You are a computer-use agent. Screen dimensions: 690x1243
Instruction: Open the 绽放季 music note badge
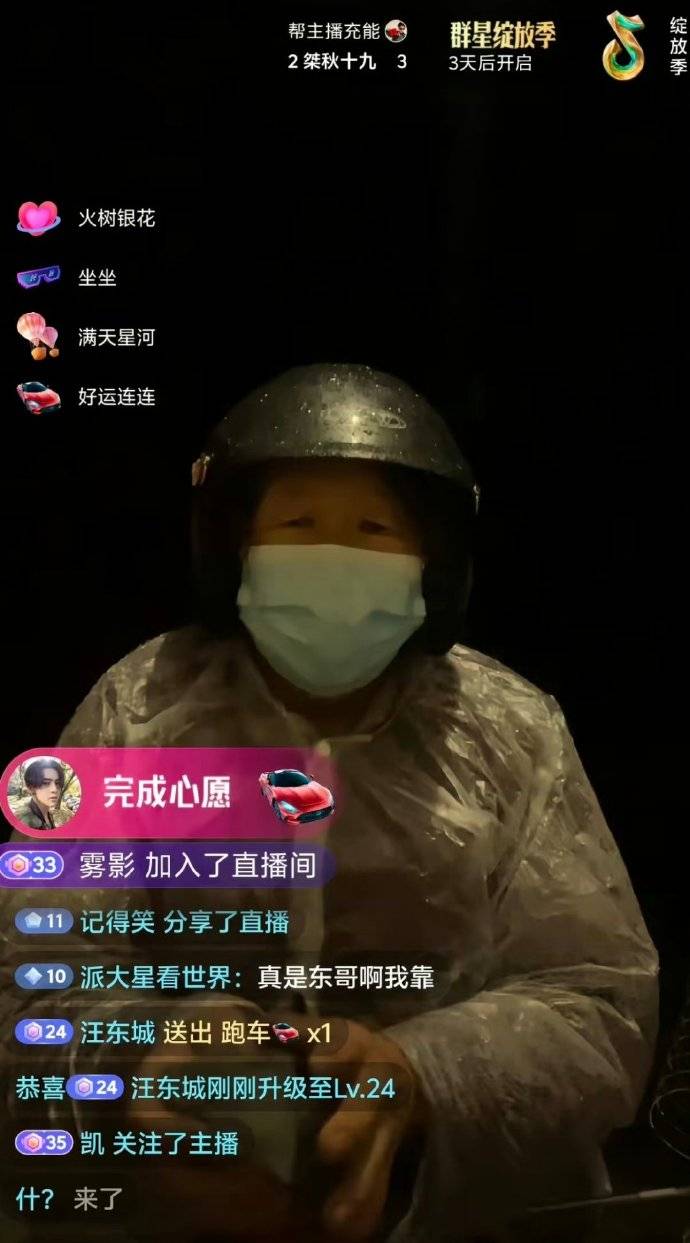click(624, 46)
